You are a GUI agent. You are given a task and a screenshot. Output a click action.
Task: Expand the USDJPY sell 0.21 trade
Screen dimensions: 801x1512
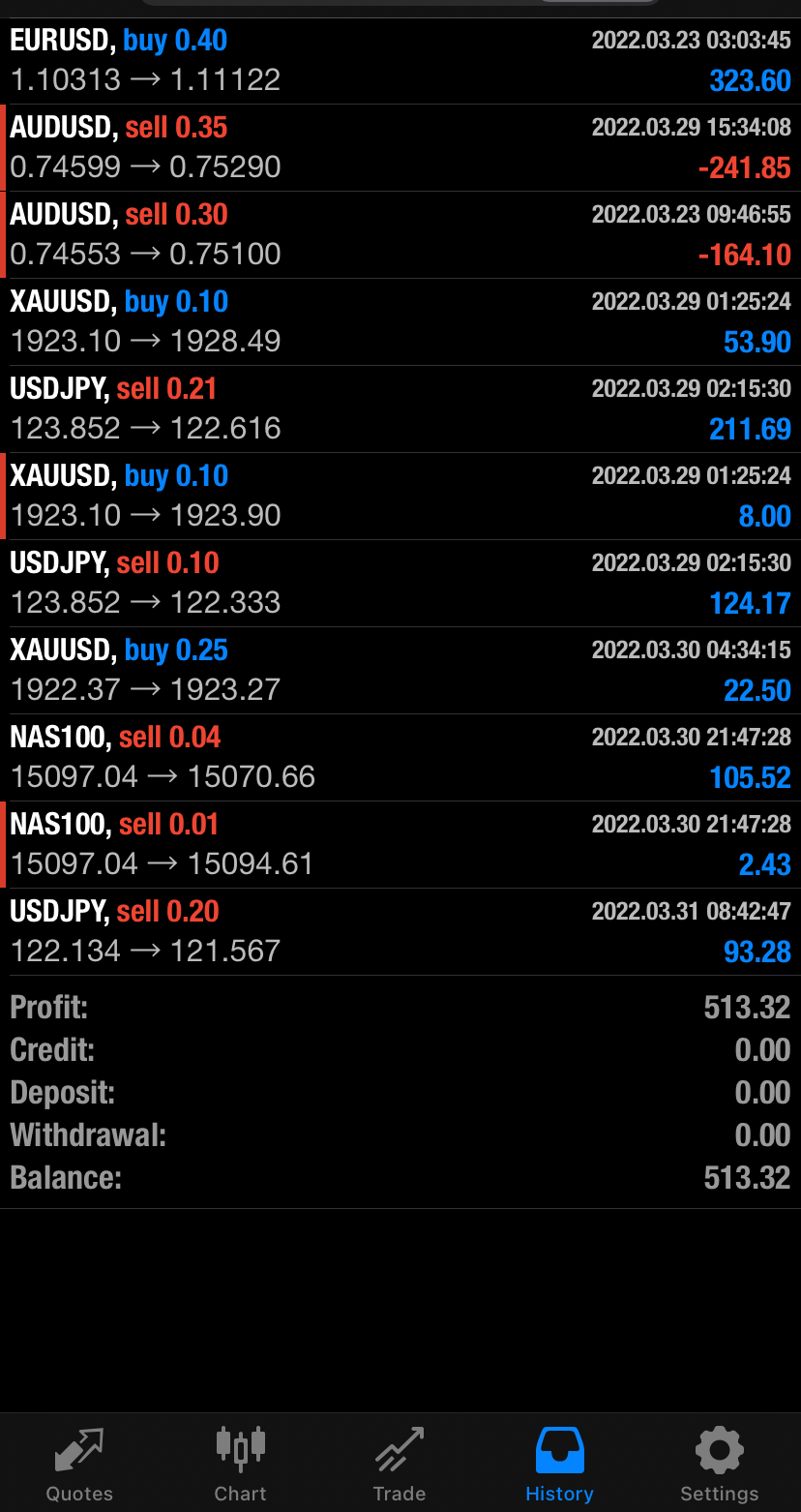point(400,408)
